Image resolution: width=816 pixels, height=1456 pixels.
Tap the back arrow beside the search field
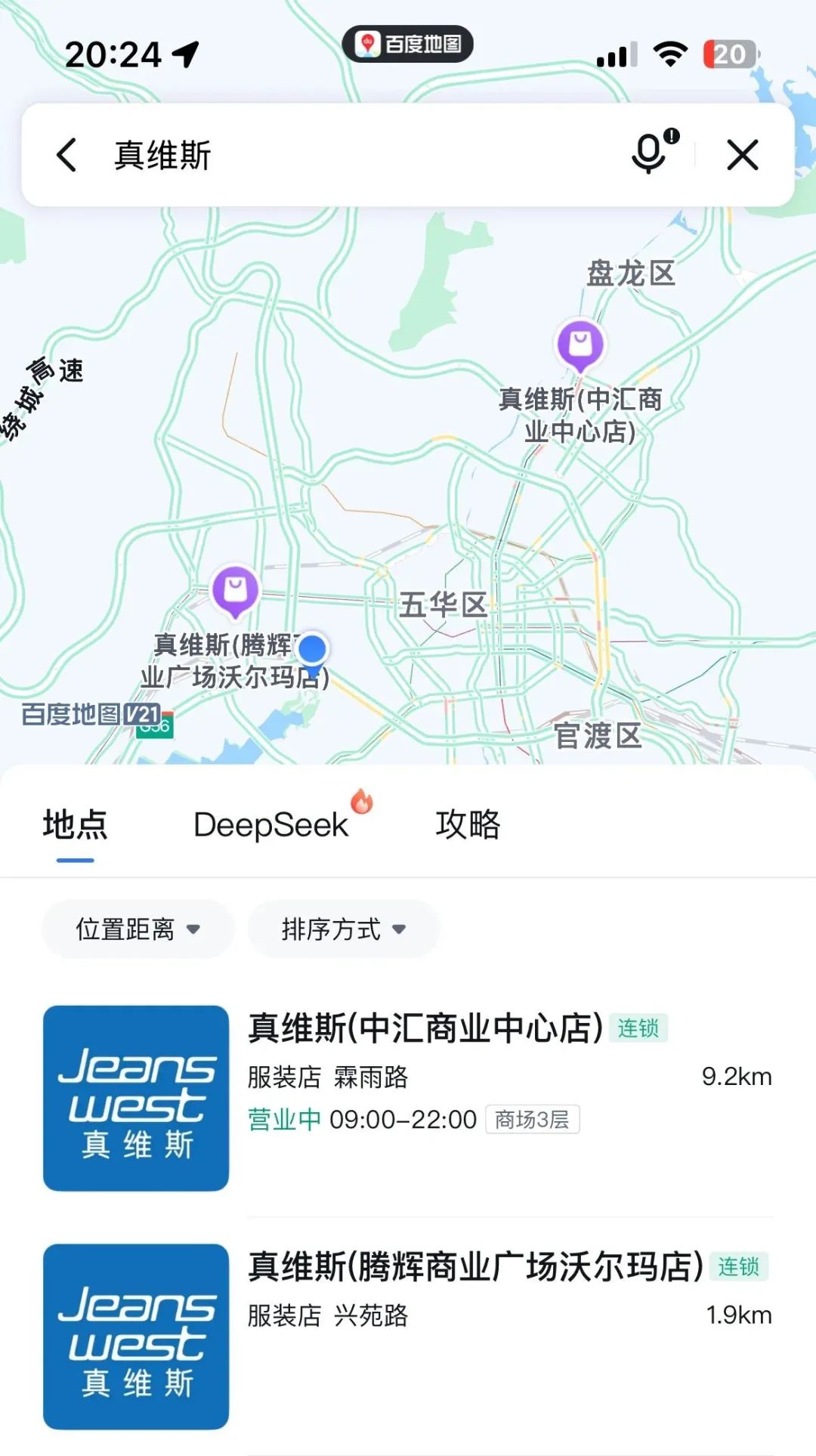[66, 154]
